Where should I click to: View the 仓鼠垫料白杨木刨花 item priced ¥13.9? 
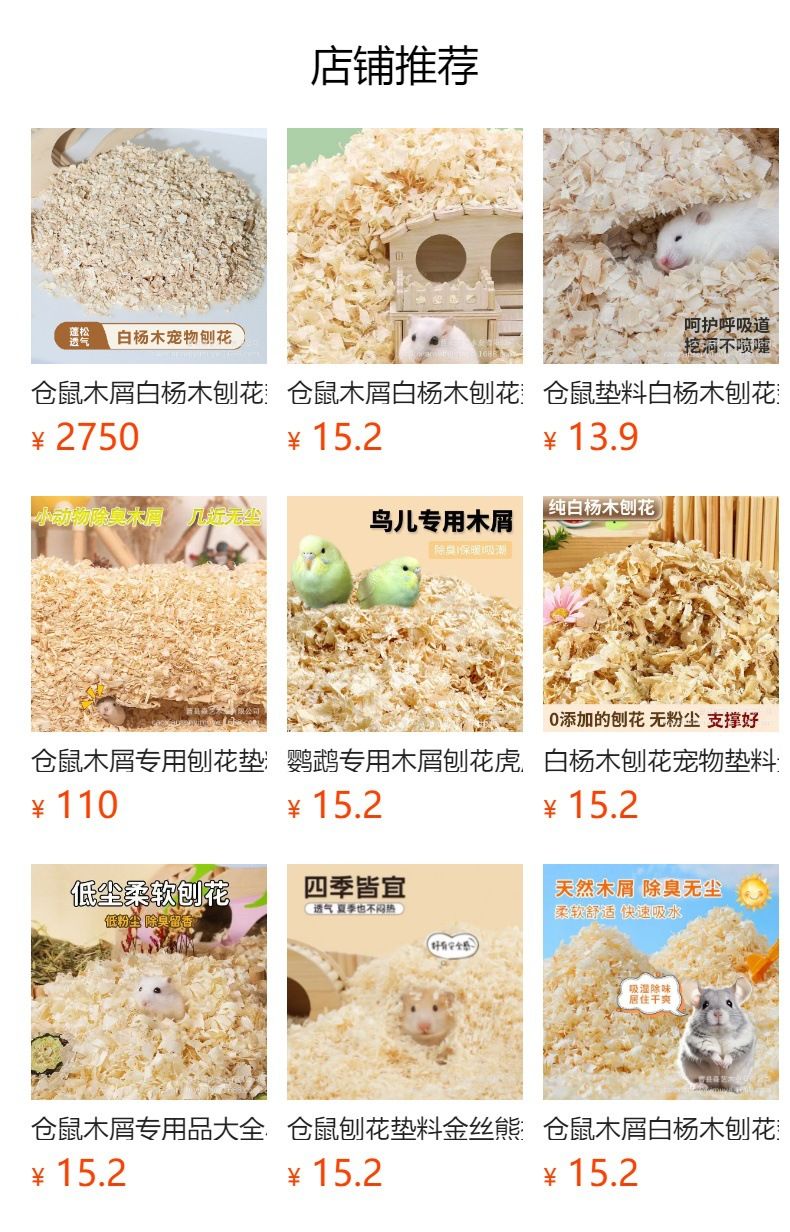[661, 246]
